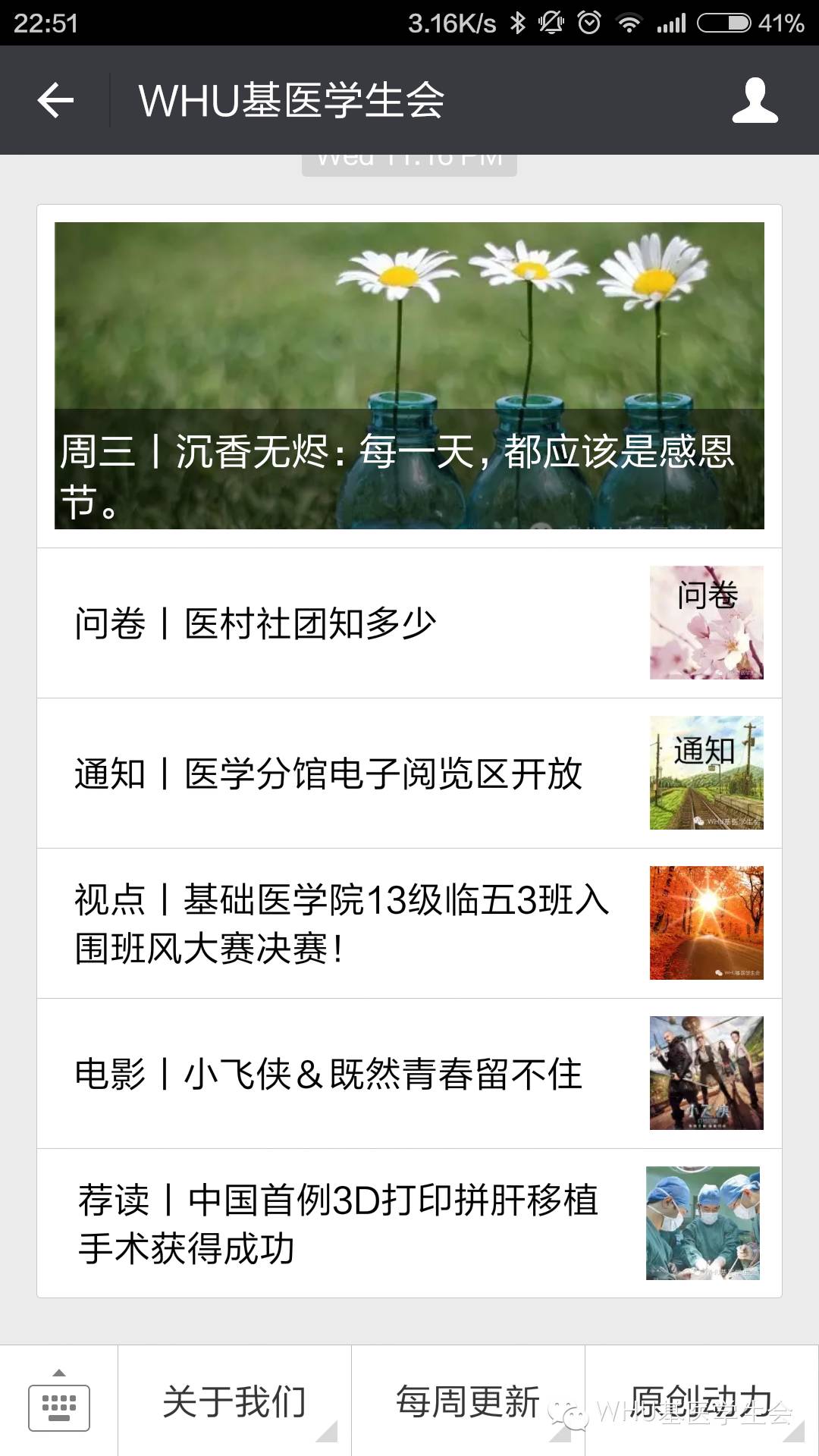819x1456 pixels.
Task: Expand the 关于我们 menu
Action: pos(235,1401)
